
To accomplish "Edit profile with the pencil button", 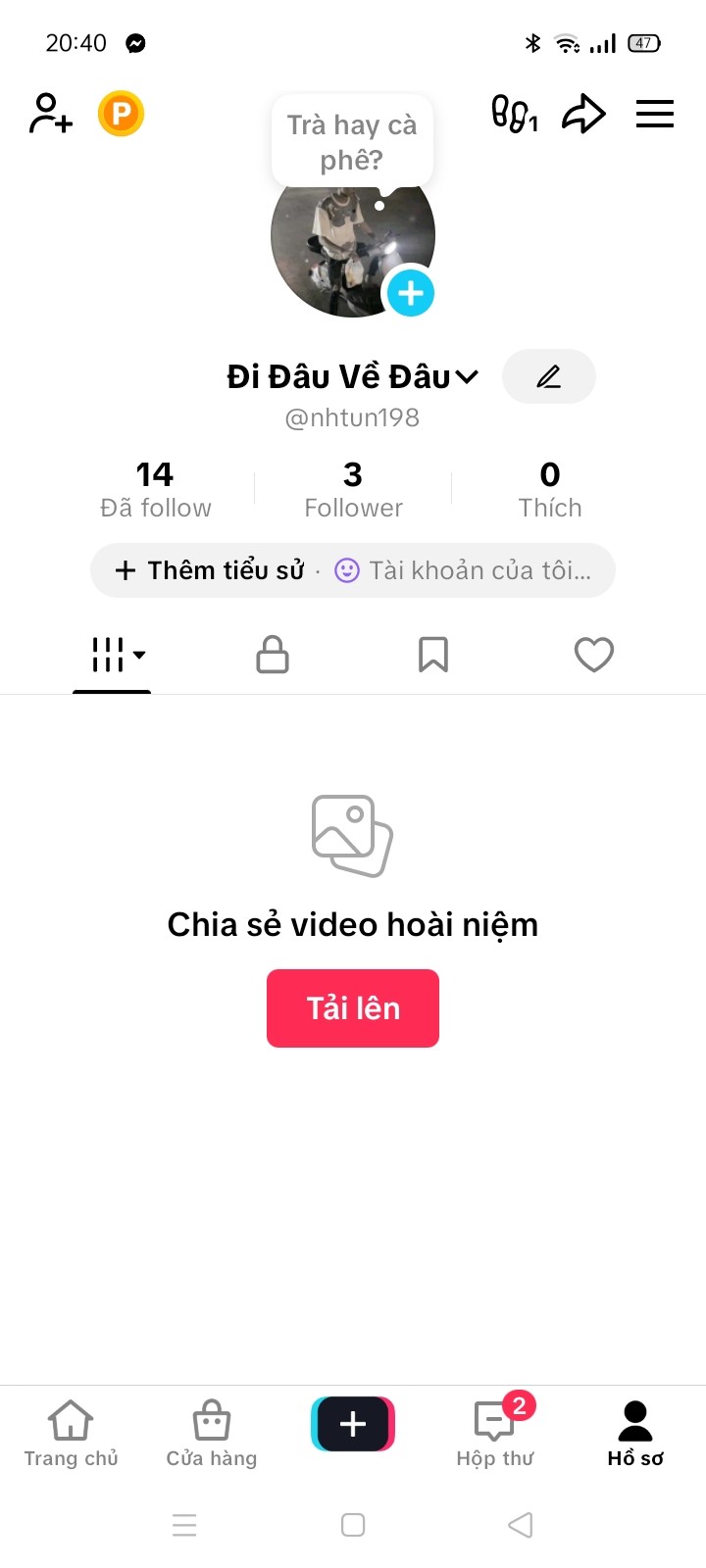I will 549,376.
